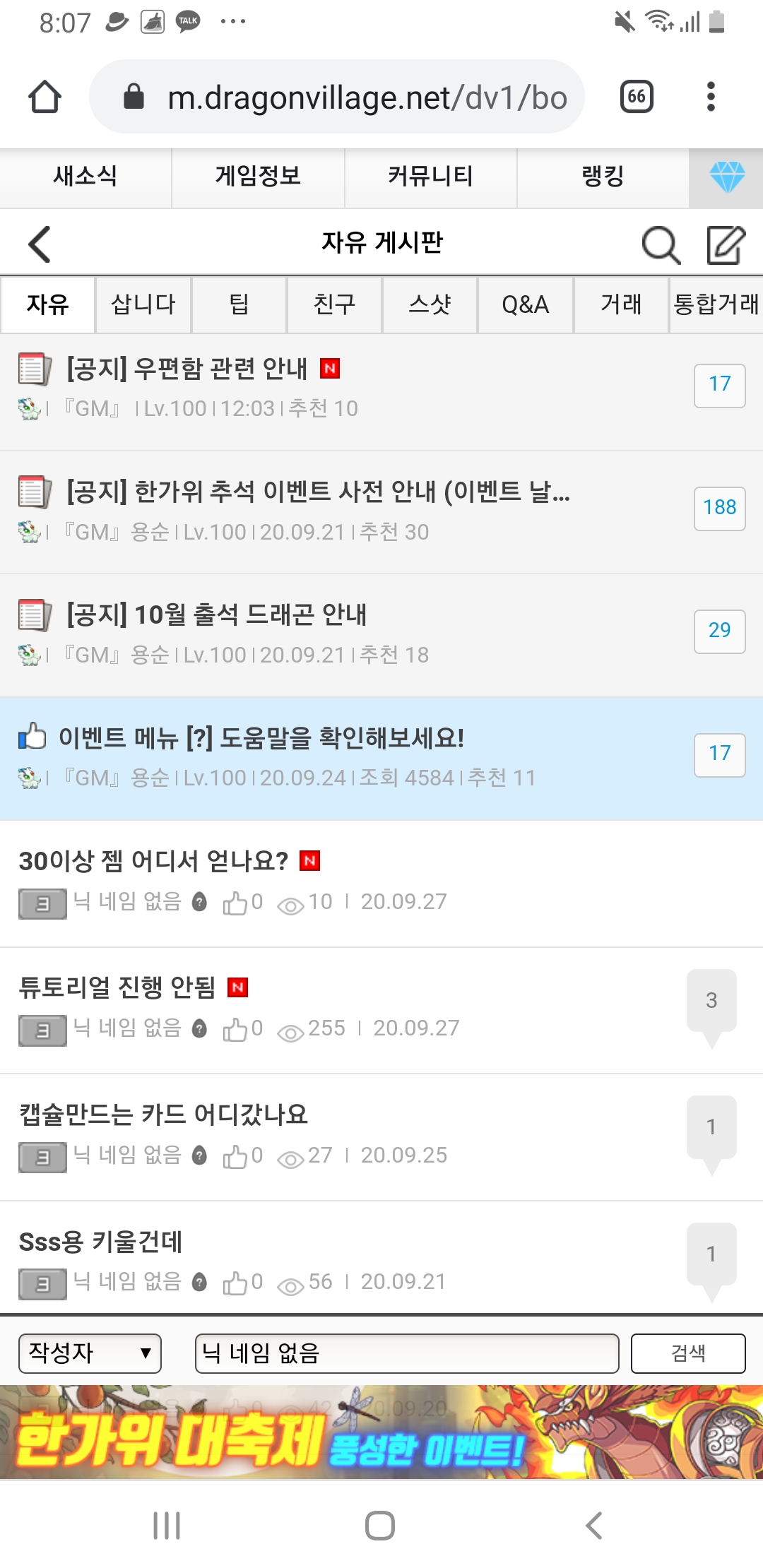This screenshot has width=763, height=1568.
Task: Expand the 작성자 search type dropdown
Action: tap(90, 1353)
